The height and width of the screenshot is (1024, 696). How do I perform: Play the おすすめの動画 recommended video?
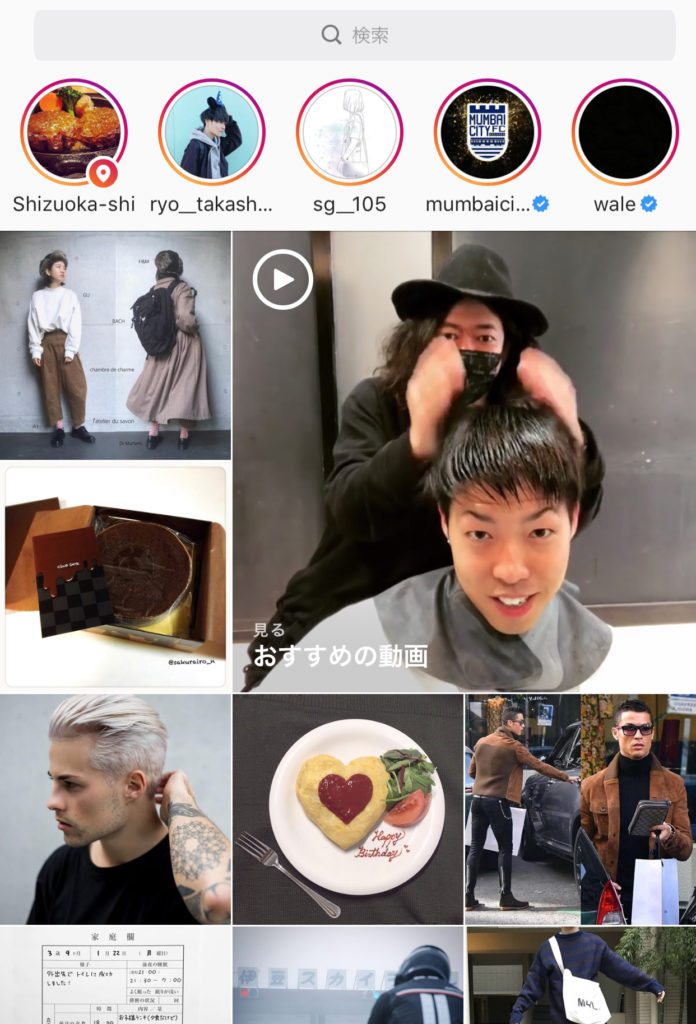point(464,460)
